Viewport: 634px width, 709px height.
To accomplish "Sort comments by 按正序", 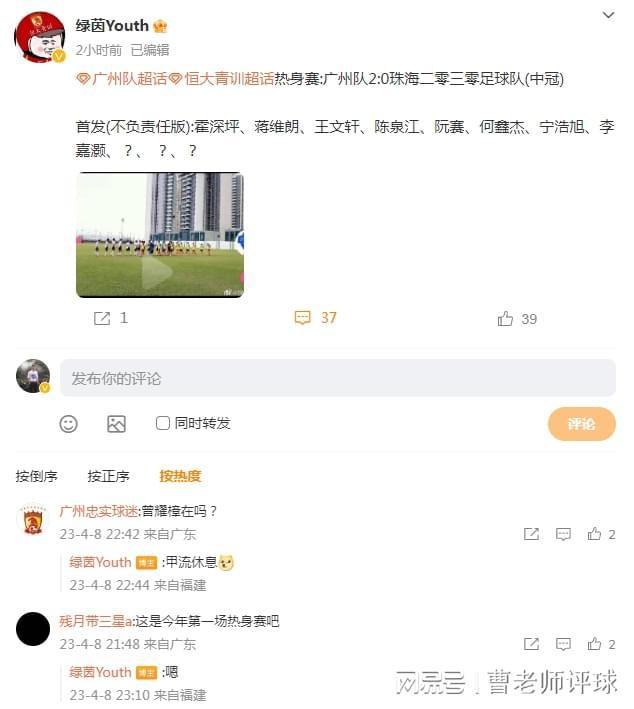I will pyautogui.click(x=108, y=476).
